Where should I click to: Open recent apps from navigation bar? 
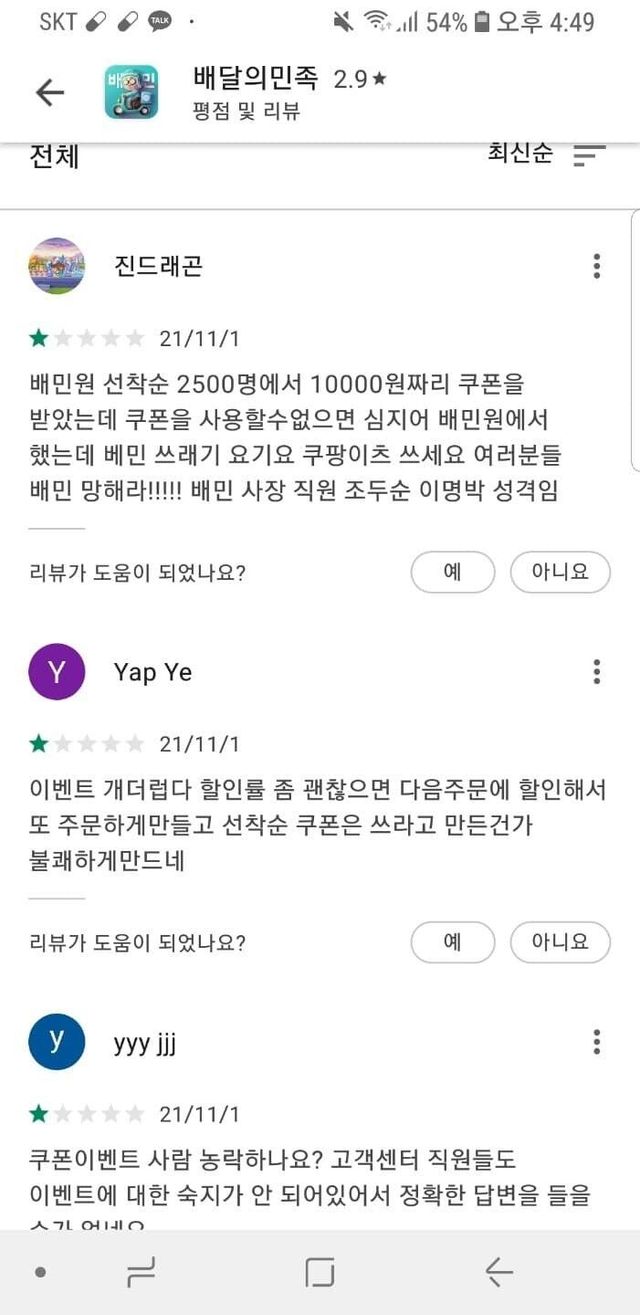click(141, 1272)
